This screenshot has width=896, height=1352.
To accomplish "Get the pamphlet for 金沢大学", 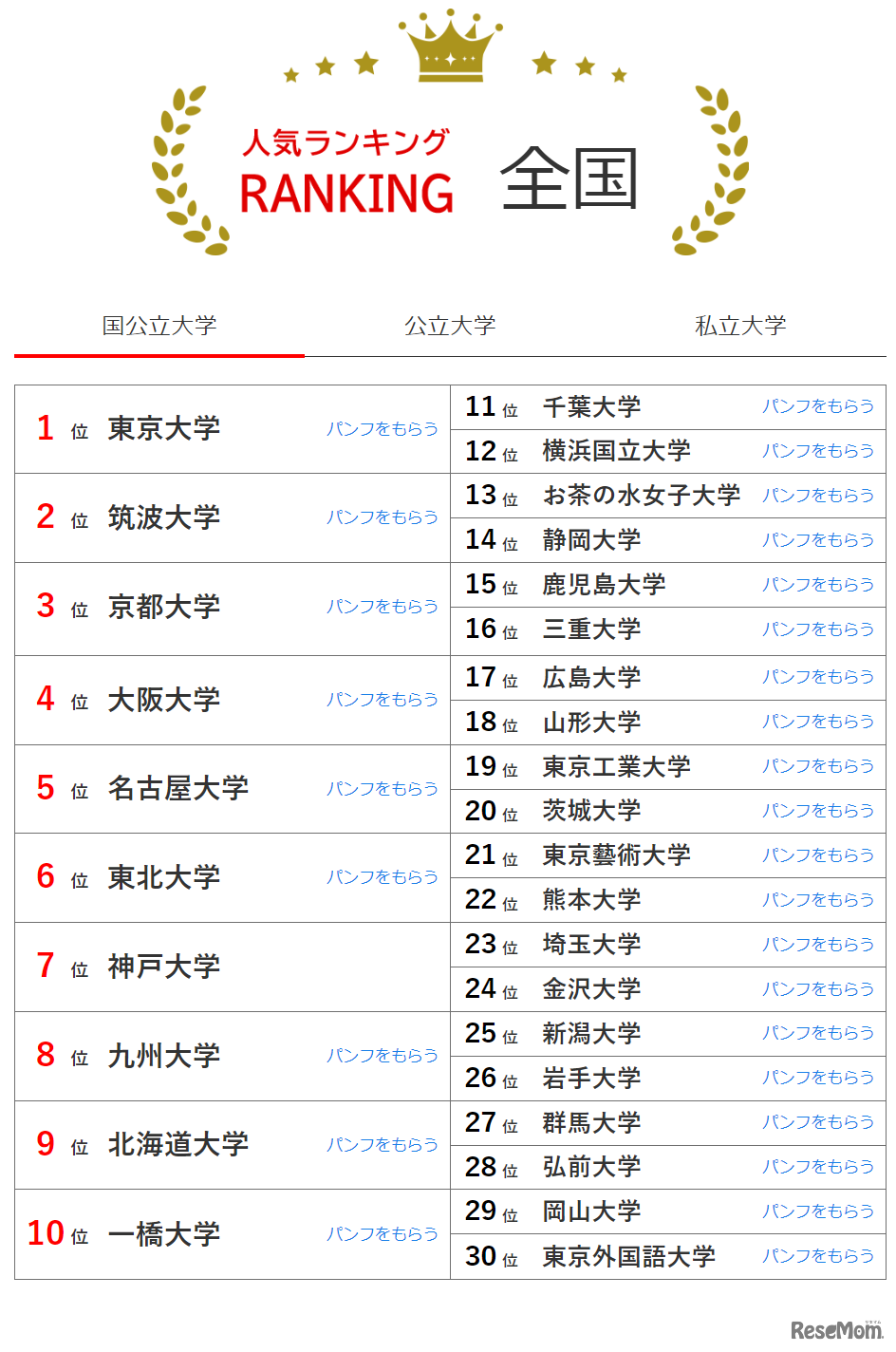I will 817,989.
